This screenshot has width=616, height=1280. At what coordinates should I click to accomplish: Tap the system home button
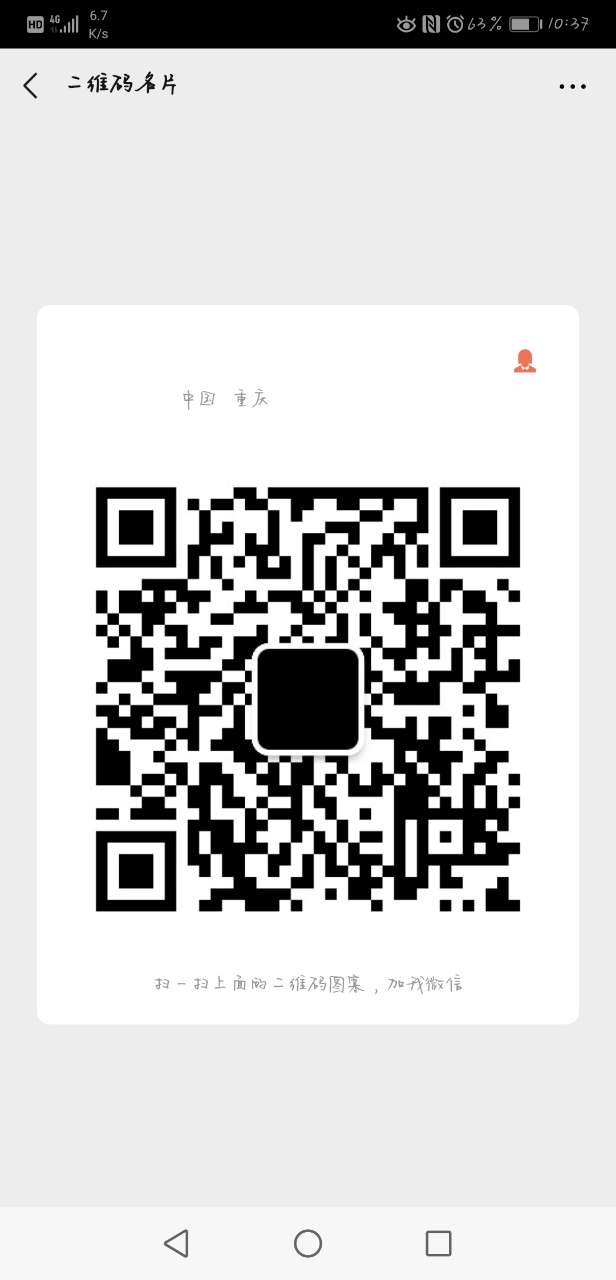[x=308, y=1243]
